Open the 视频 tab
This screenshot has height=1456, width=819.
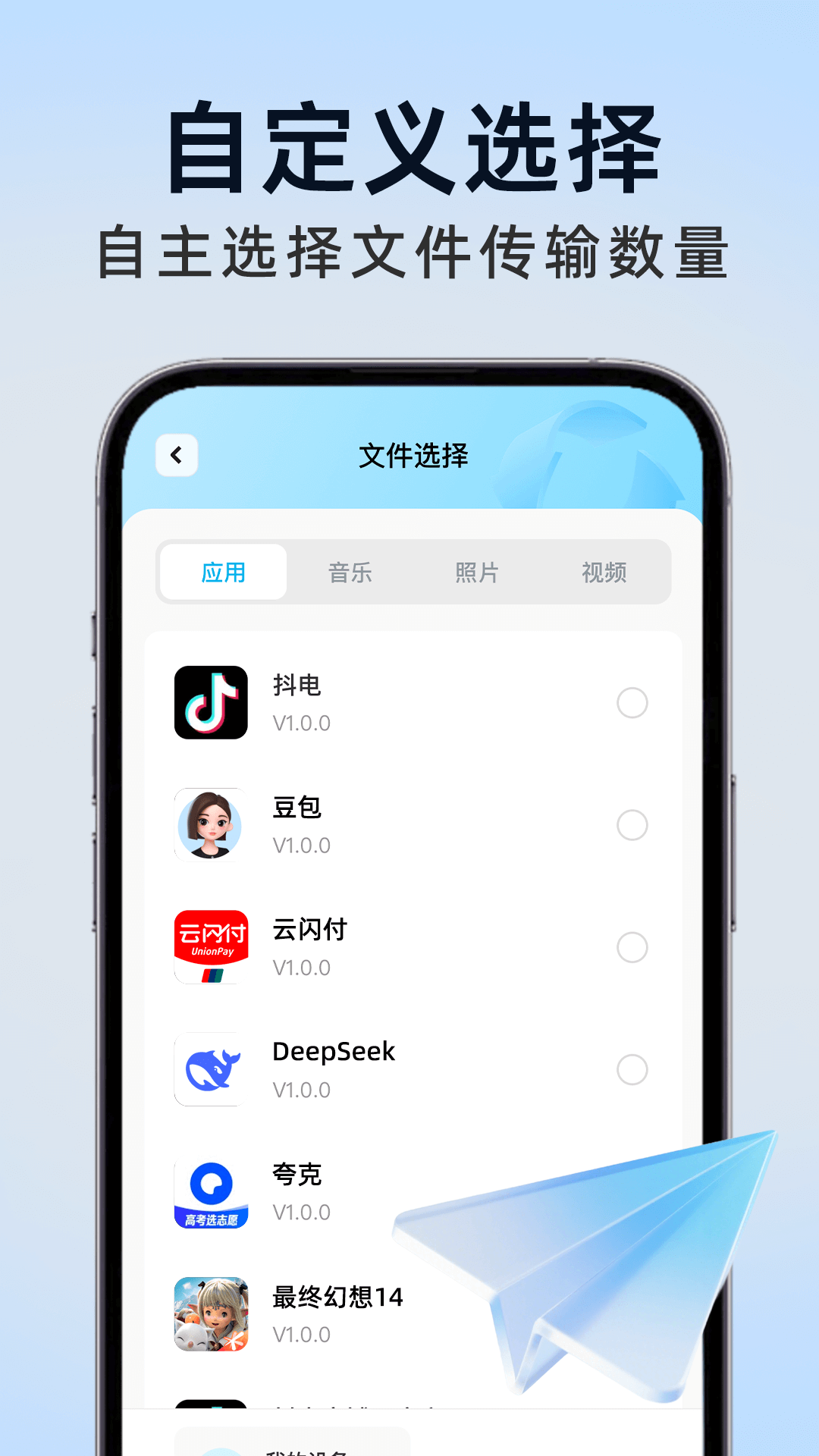(x=604, y=573)
